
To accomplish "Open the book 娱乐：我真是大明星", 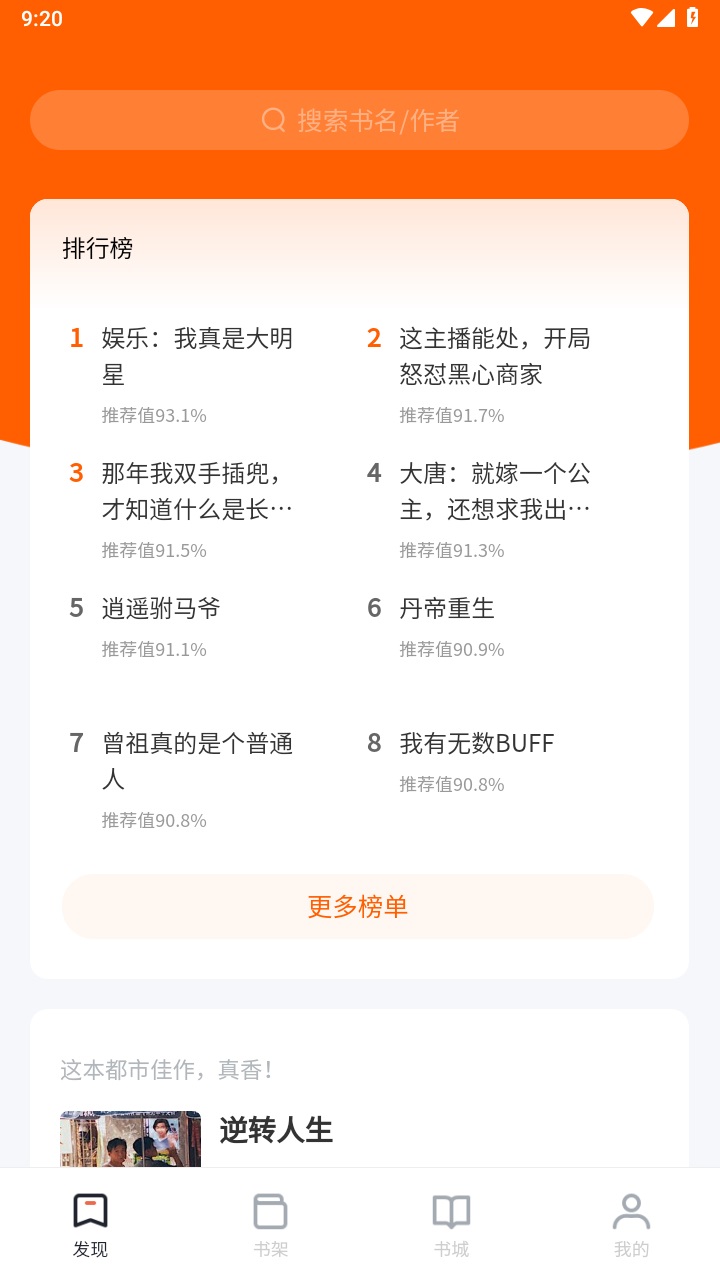I will coord(195,357).
